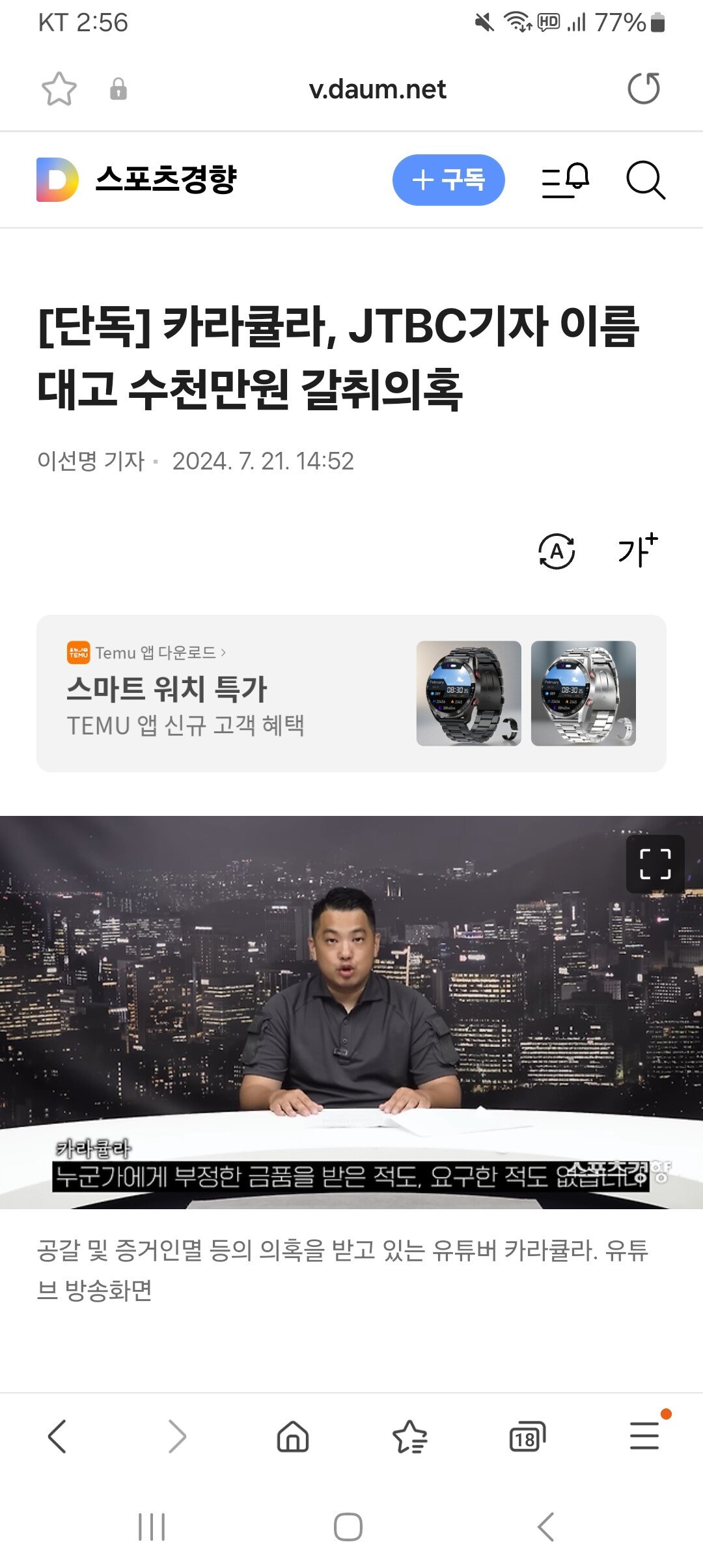Expand the article image to fullscreen

click(655, 863)
